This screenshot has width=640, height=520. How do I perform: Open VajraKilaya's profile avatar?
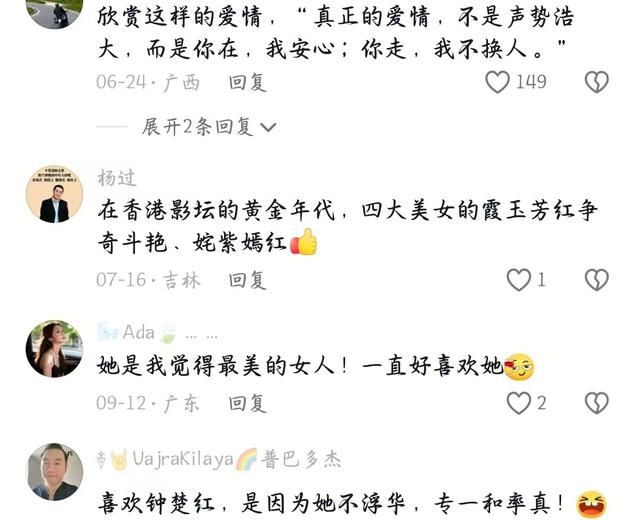54,472
